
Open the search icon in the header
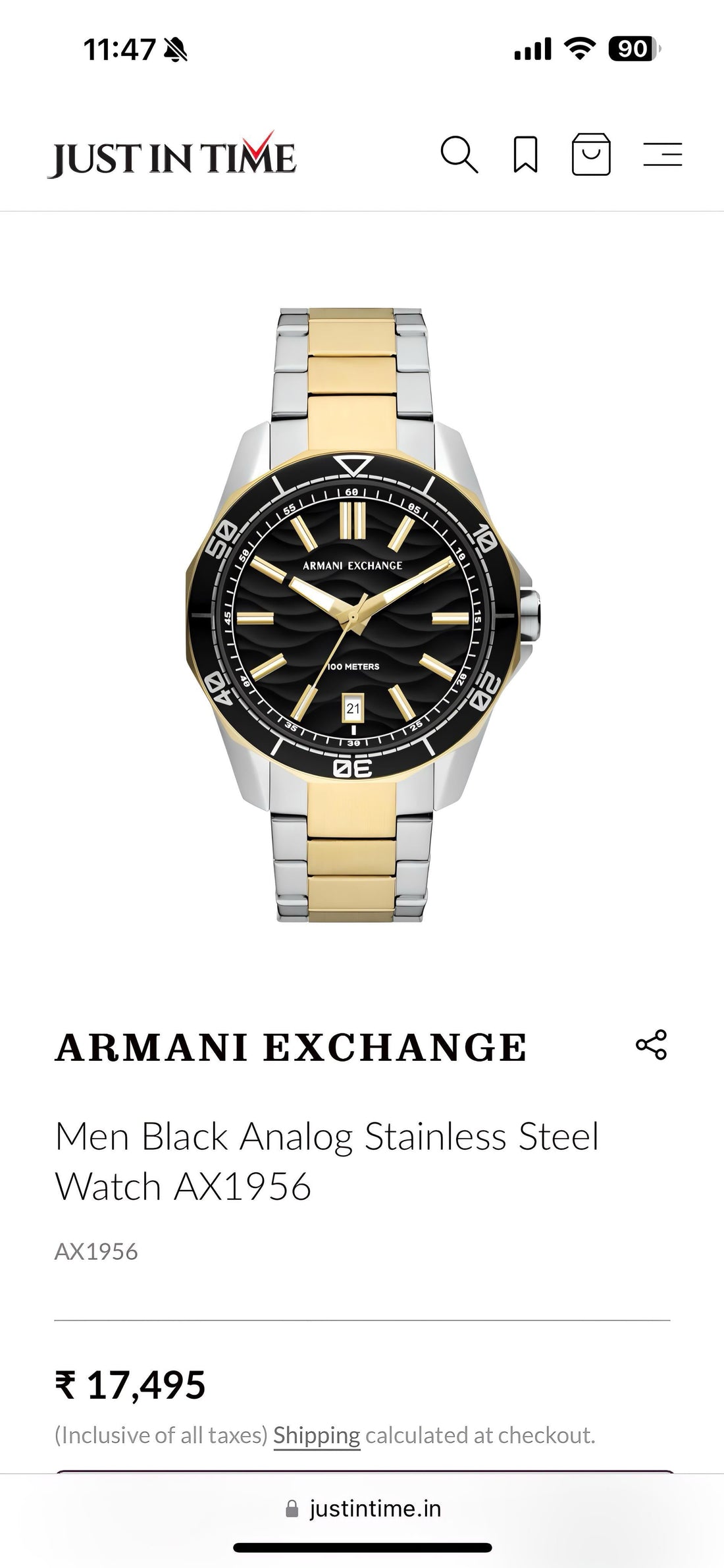(x=459, y=155)
